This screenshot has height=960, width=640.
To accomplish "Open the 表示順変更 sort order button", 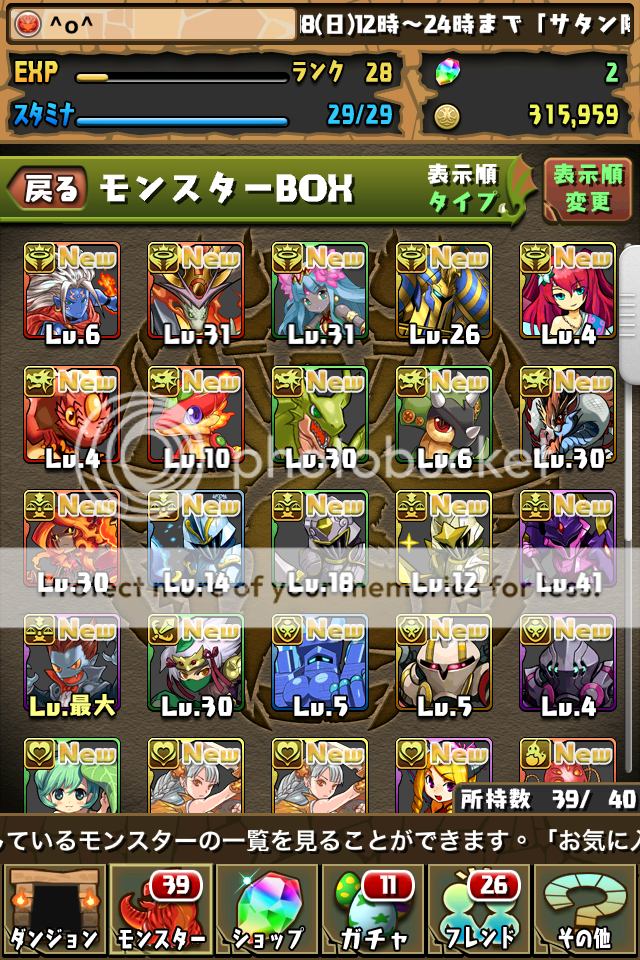I will point(587,189).
